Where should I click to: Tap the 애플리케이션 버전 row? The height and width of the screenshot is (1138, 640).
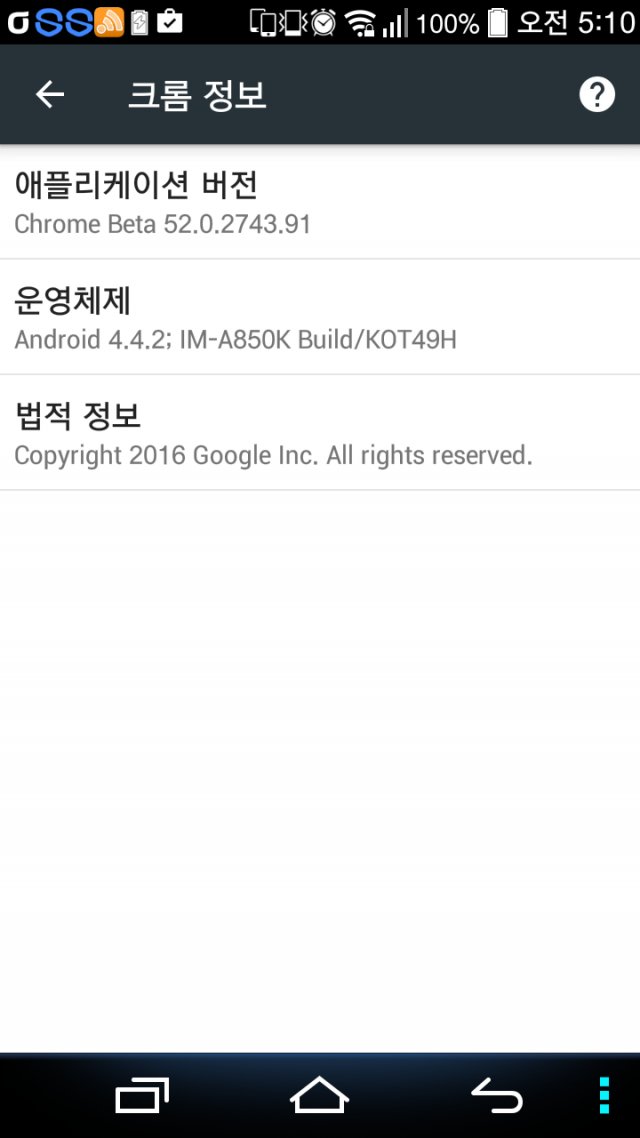pyautogui.click(x=320, y=202)
